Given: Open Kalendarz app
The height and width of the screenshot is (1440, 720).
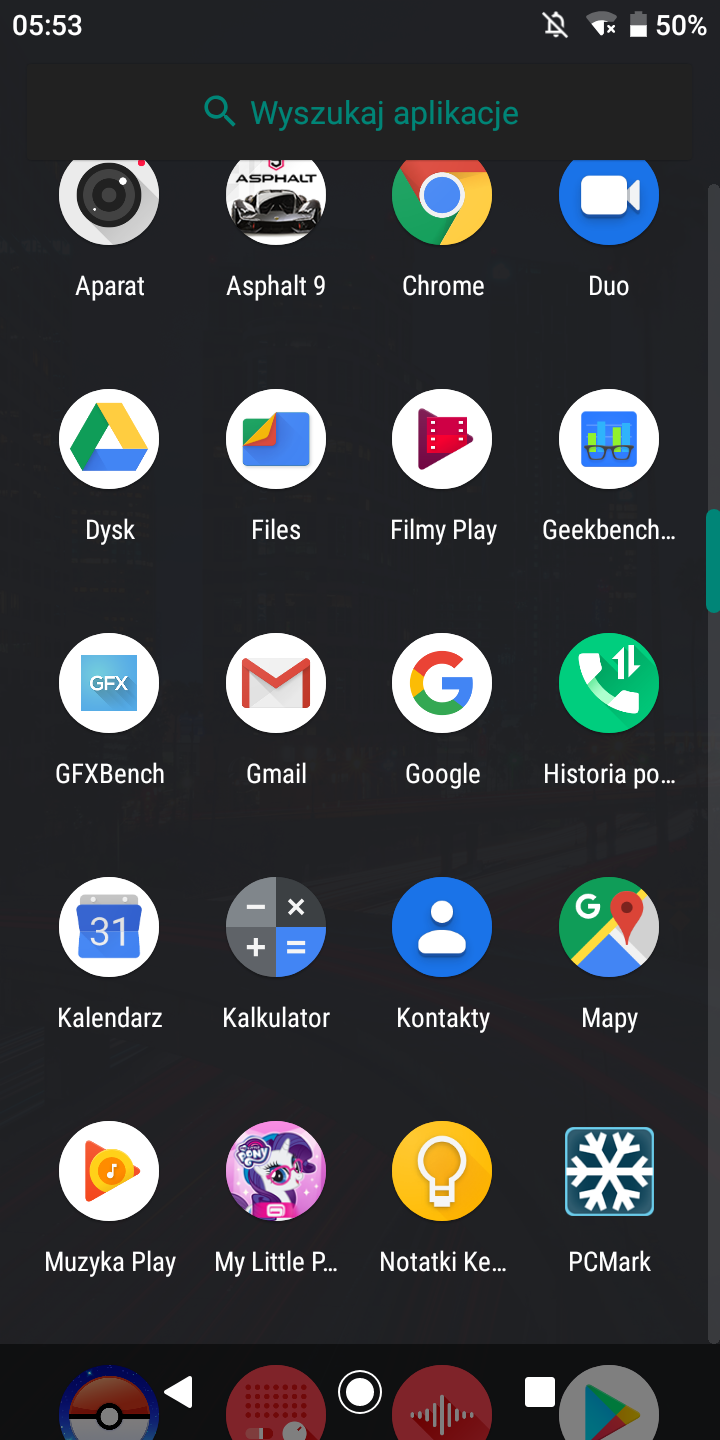Looking at the screenshot, I should click(109, 927).
